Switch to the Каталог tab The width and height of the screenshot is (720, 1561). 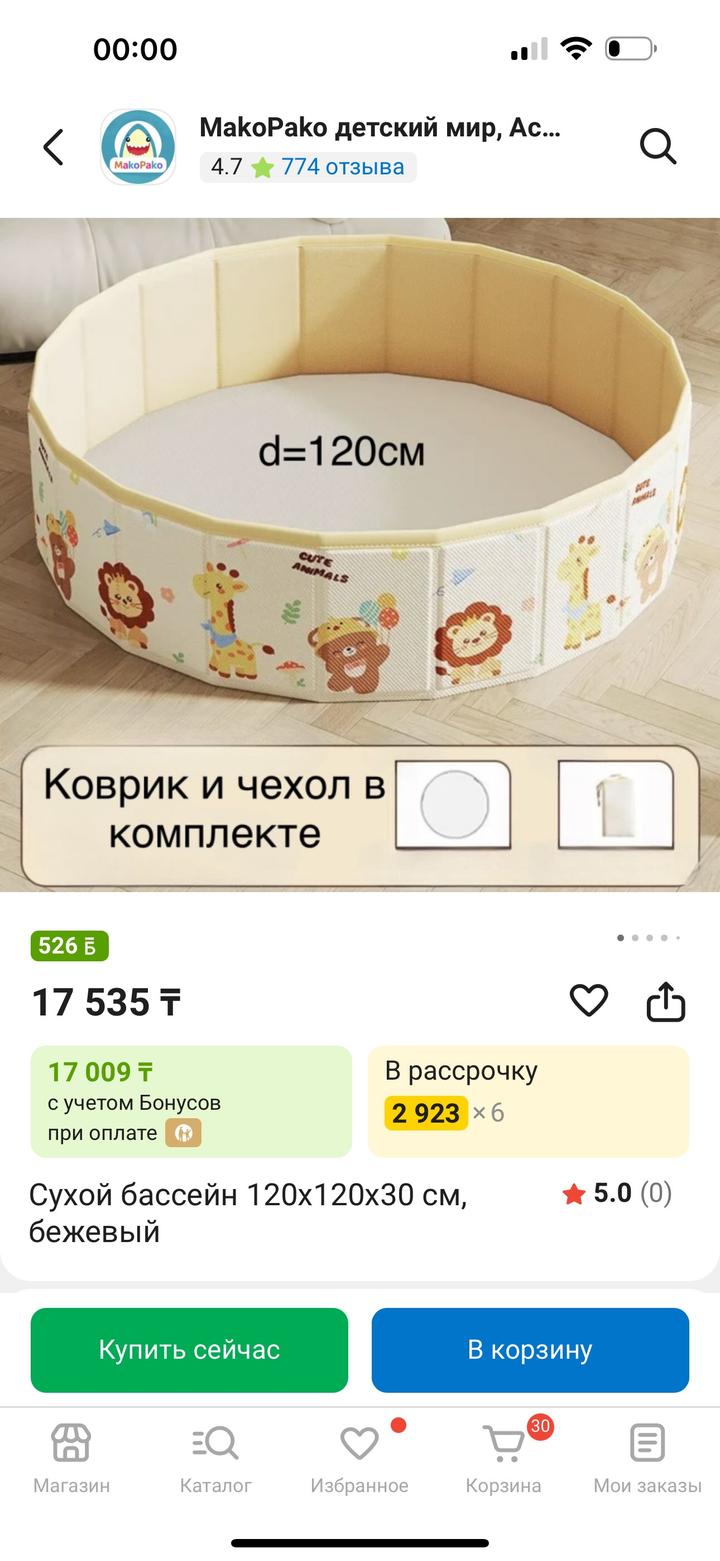pyautogui.click(x=215, y=1458)
